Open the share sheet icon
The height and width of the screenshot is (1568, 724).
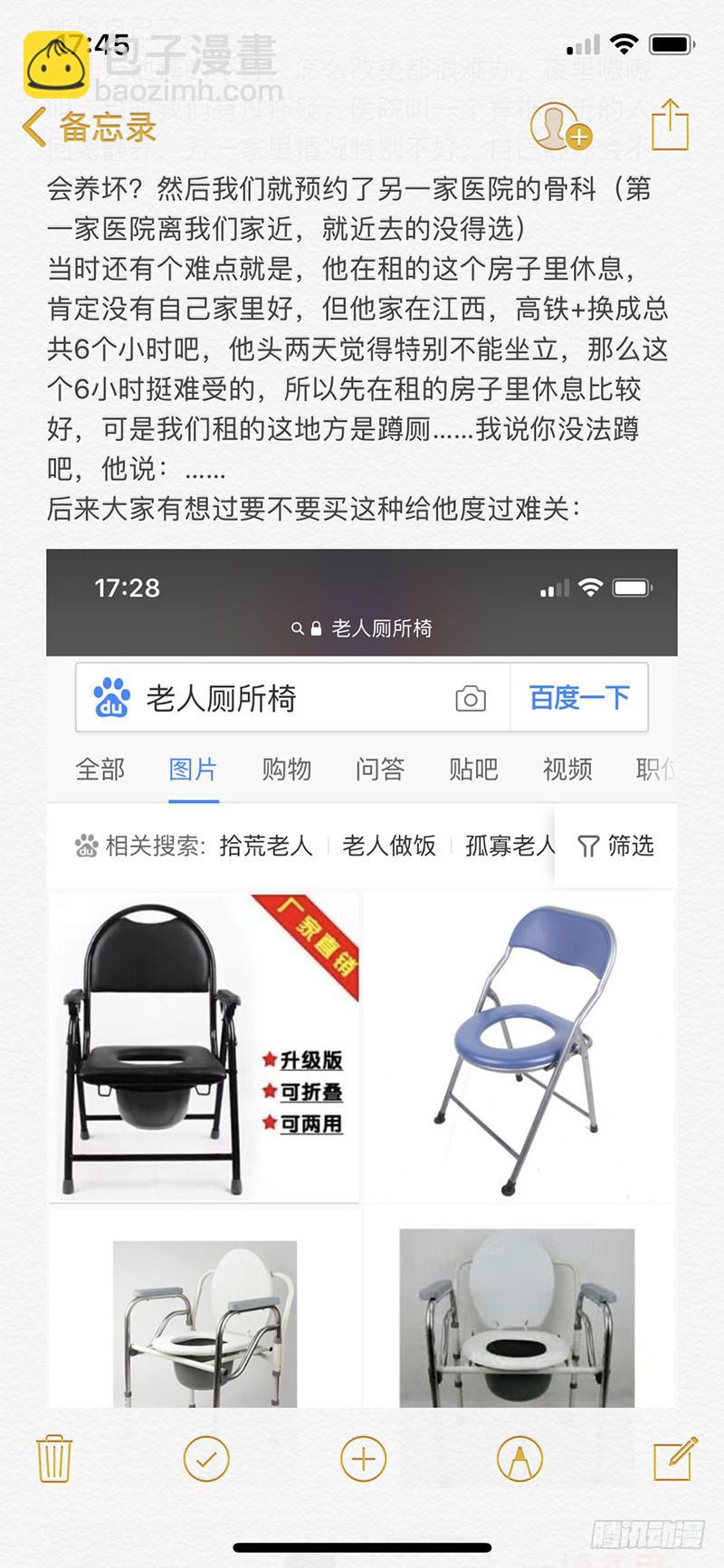coord(672,127)
